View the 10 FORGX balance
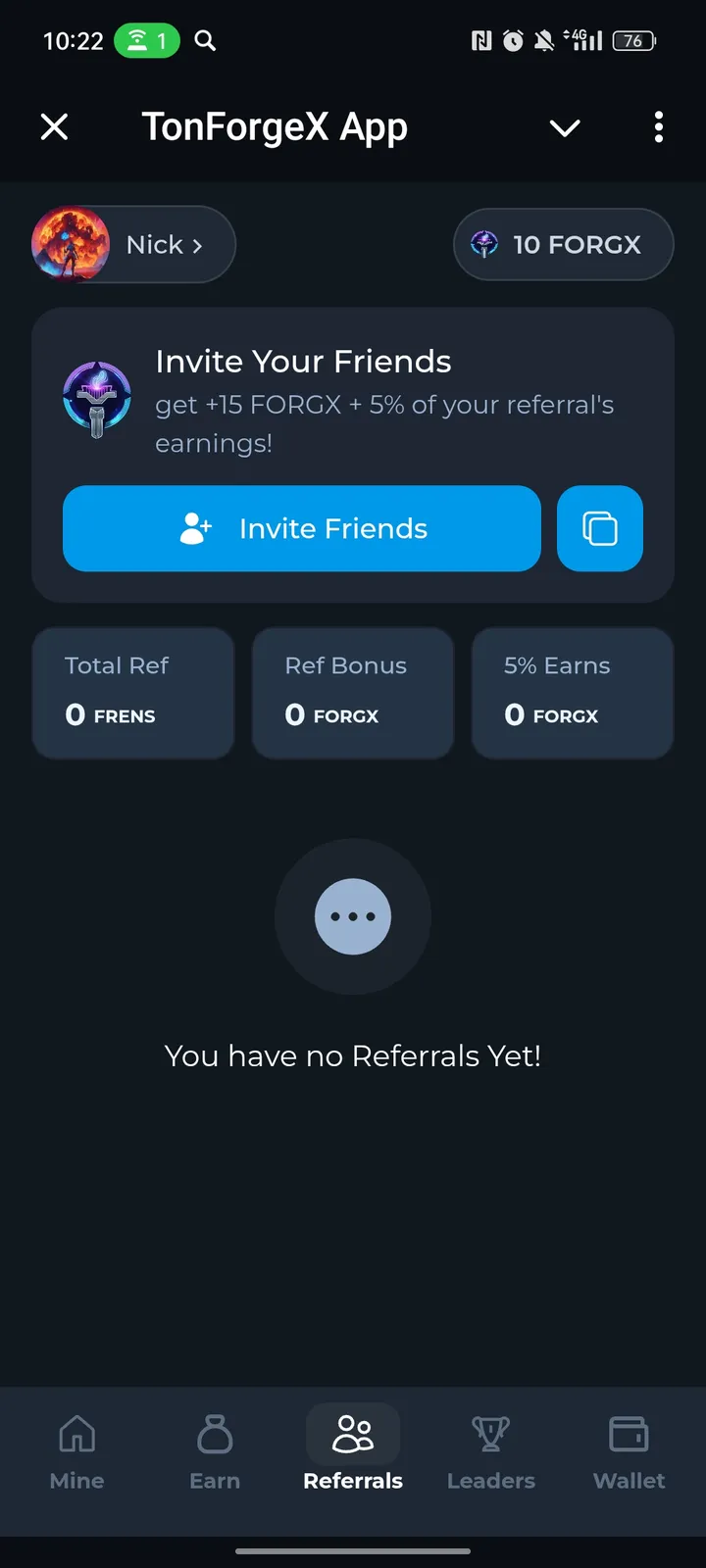This screenshot has height=1568, width=706. 564,244
